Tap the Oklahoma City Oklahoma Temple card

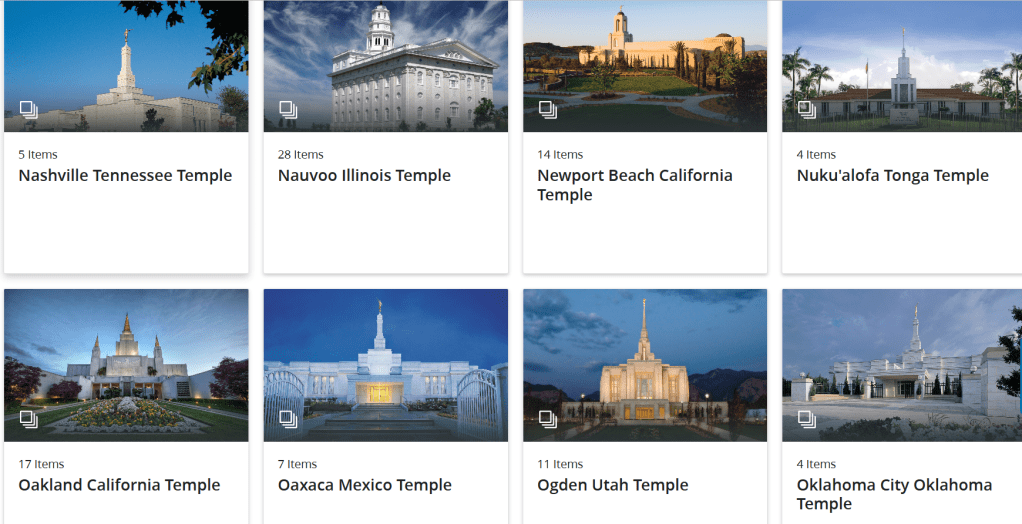click(894, 494)
